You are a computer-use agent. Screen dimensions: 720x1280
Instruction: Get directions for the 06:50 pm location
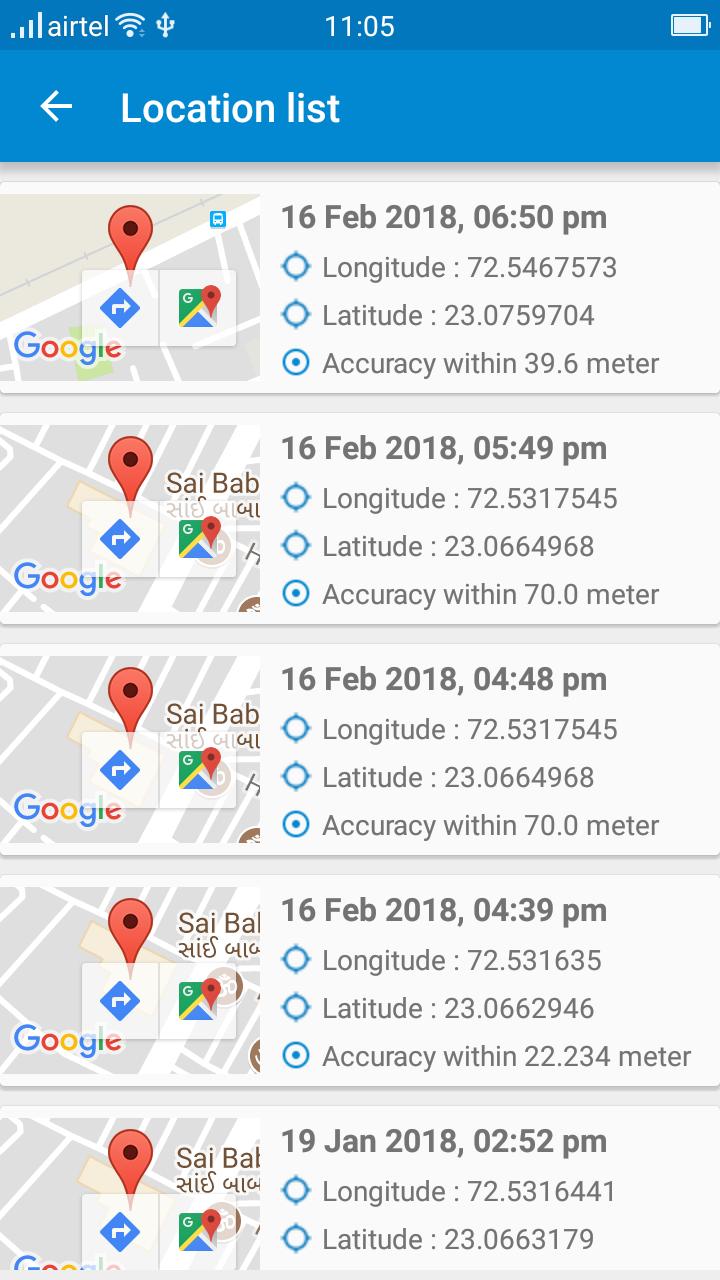120,308
